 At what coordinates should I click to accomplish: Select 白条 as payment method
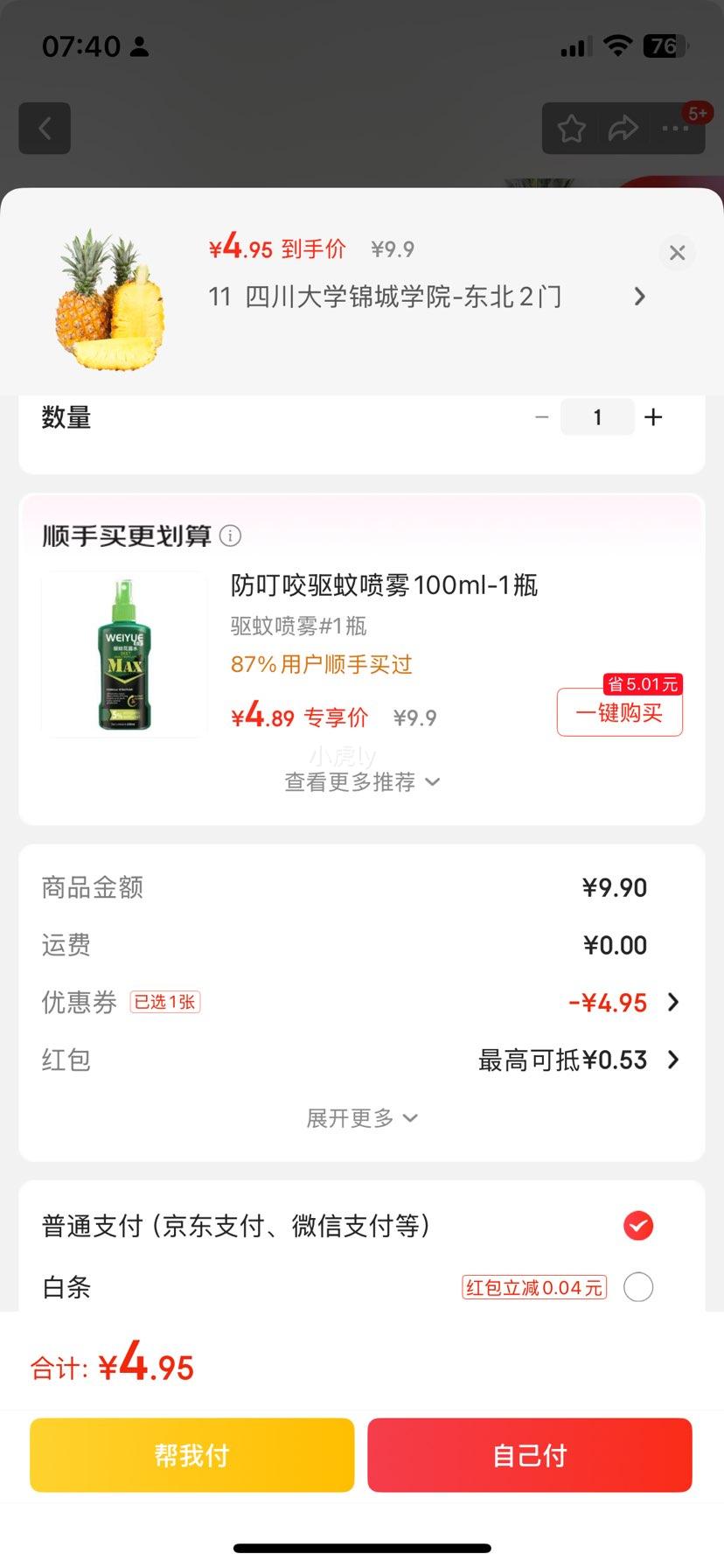638,1287
